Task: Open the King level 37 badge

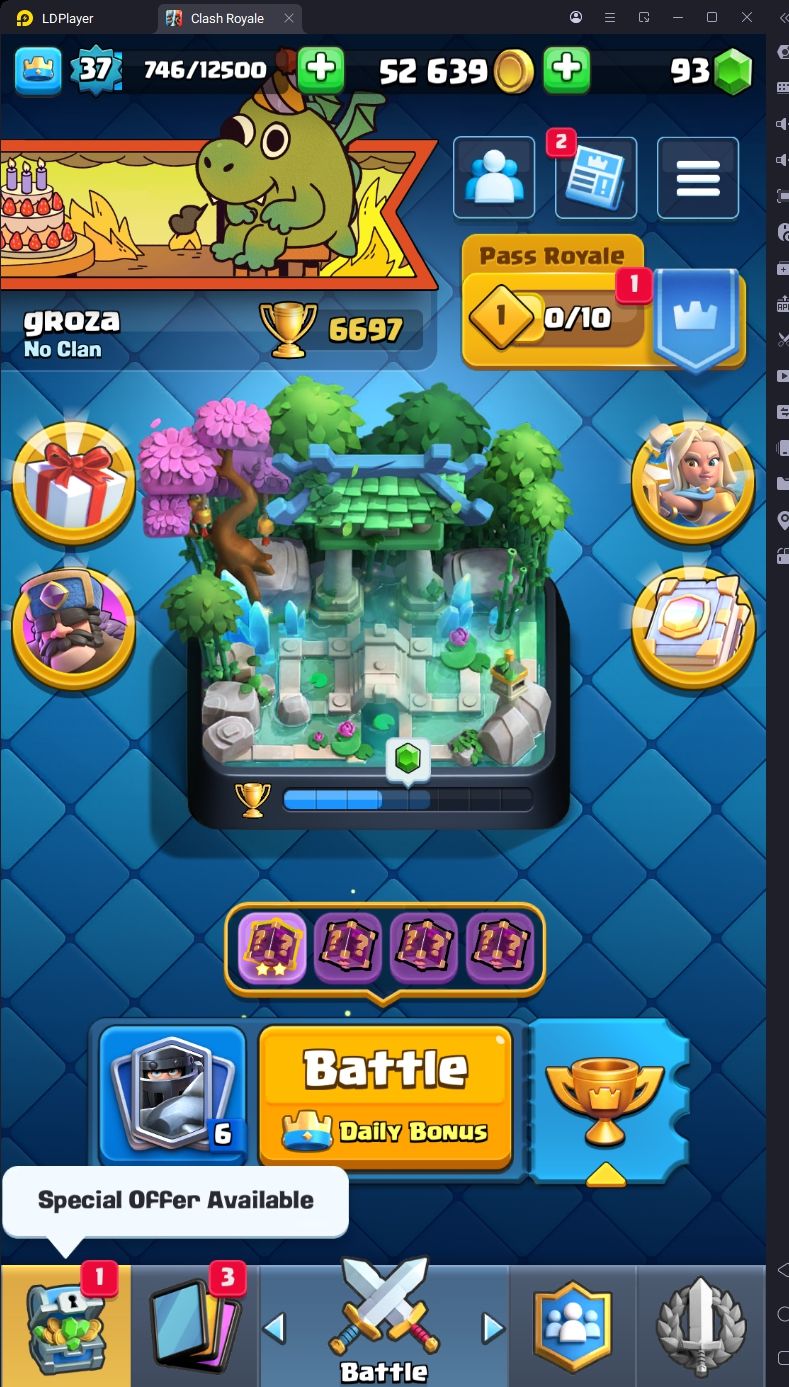Action: [x=95, y=69]
